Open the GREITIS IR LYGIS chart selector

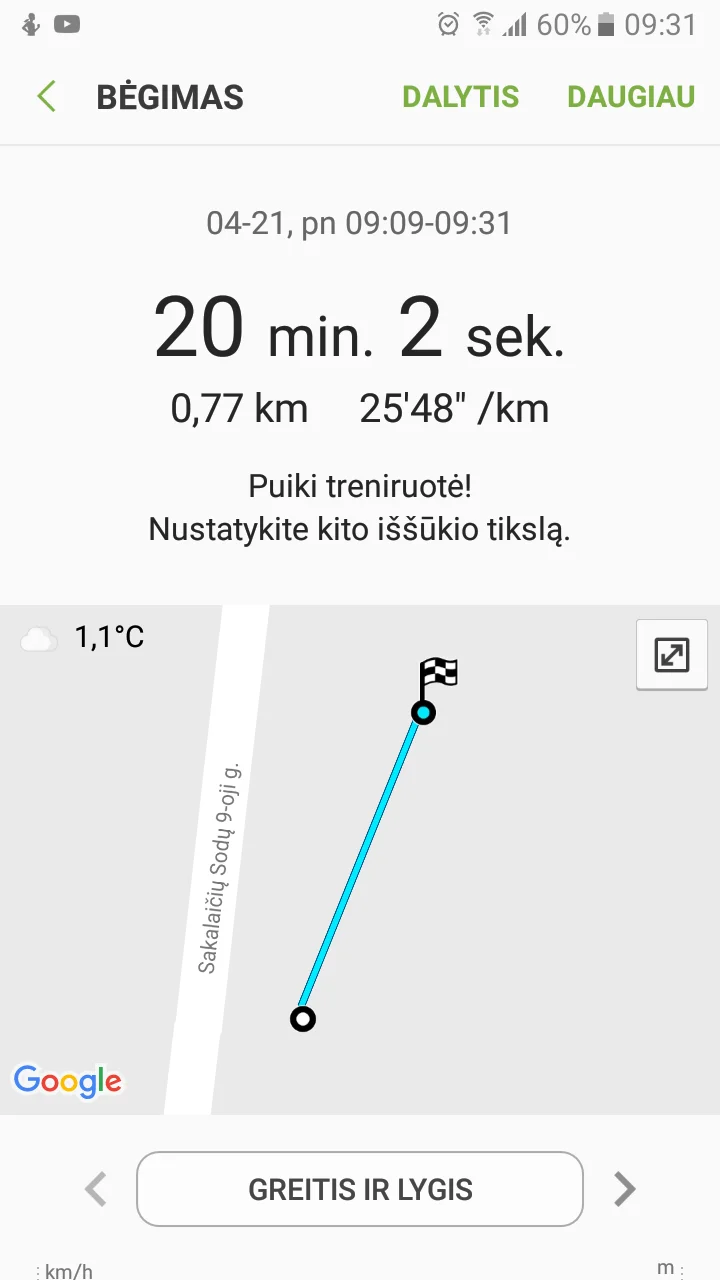click(360, 1189)
